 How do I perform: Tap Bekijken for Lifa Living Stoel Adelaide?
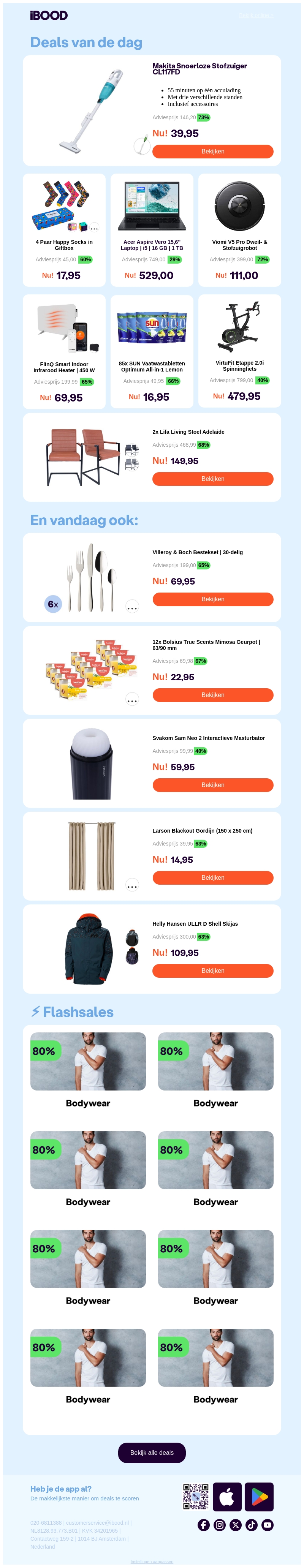(213, 479)
